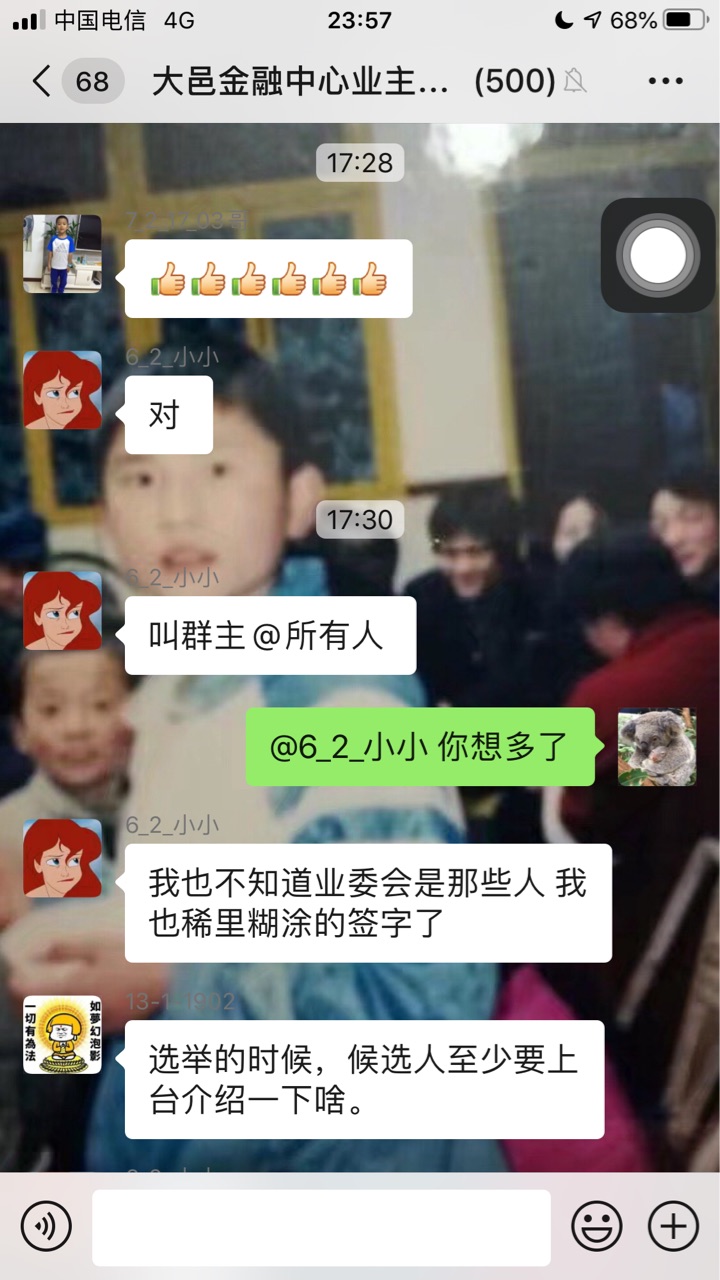Switch to voice message input
This screenshot has height=1280, width=720.
(46, 1225)
